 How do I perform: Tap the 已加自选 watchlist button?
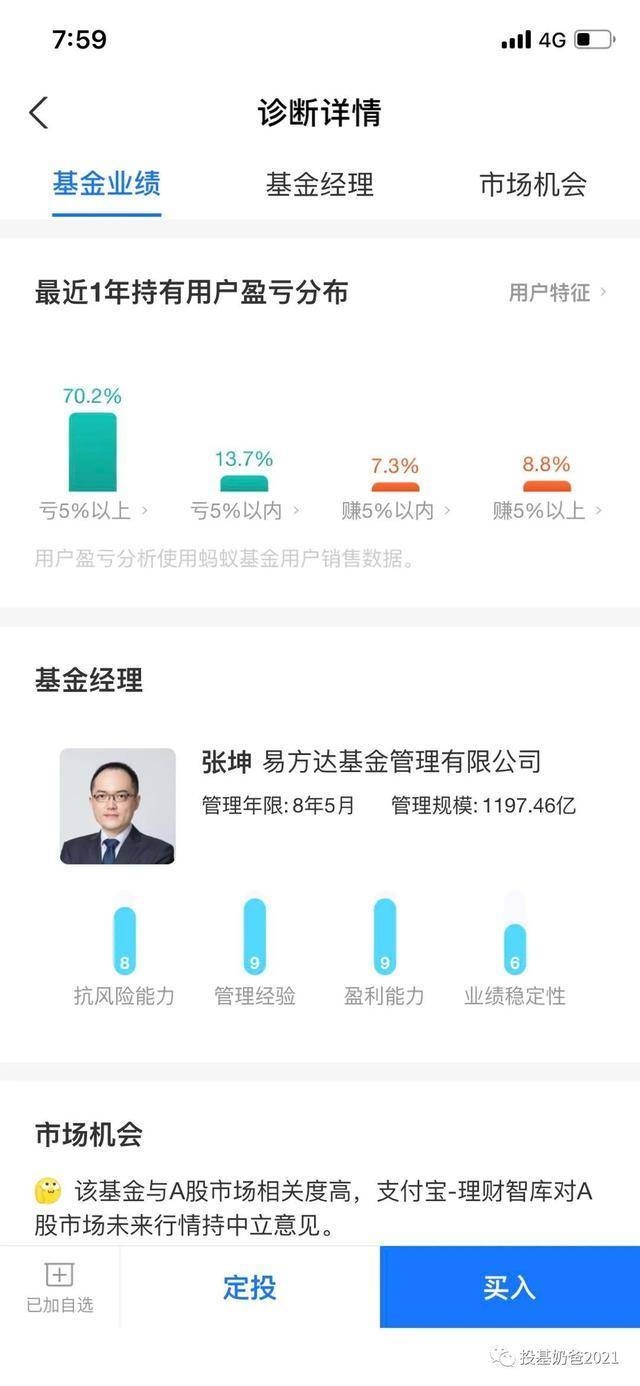pyautogui.click(x=60, y=1288)
